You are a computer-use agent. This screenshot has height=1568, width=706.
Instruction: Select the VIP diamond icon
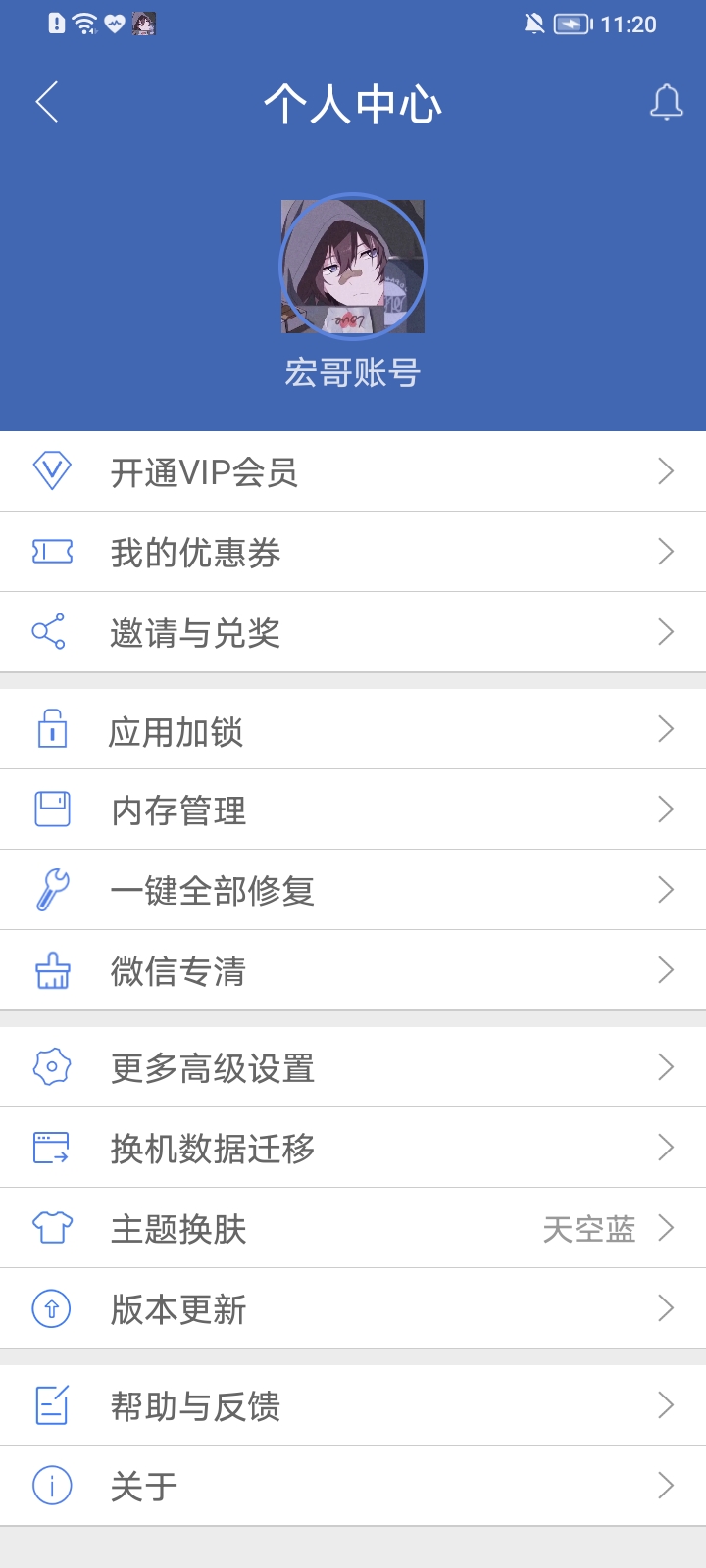51,471
